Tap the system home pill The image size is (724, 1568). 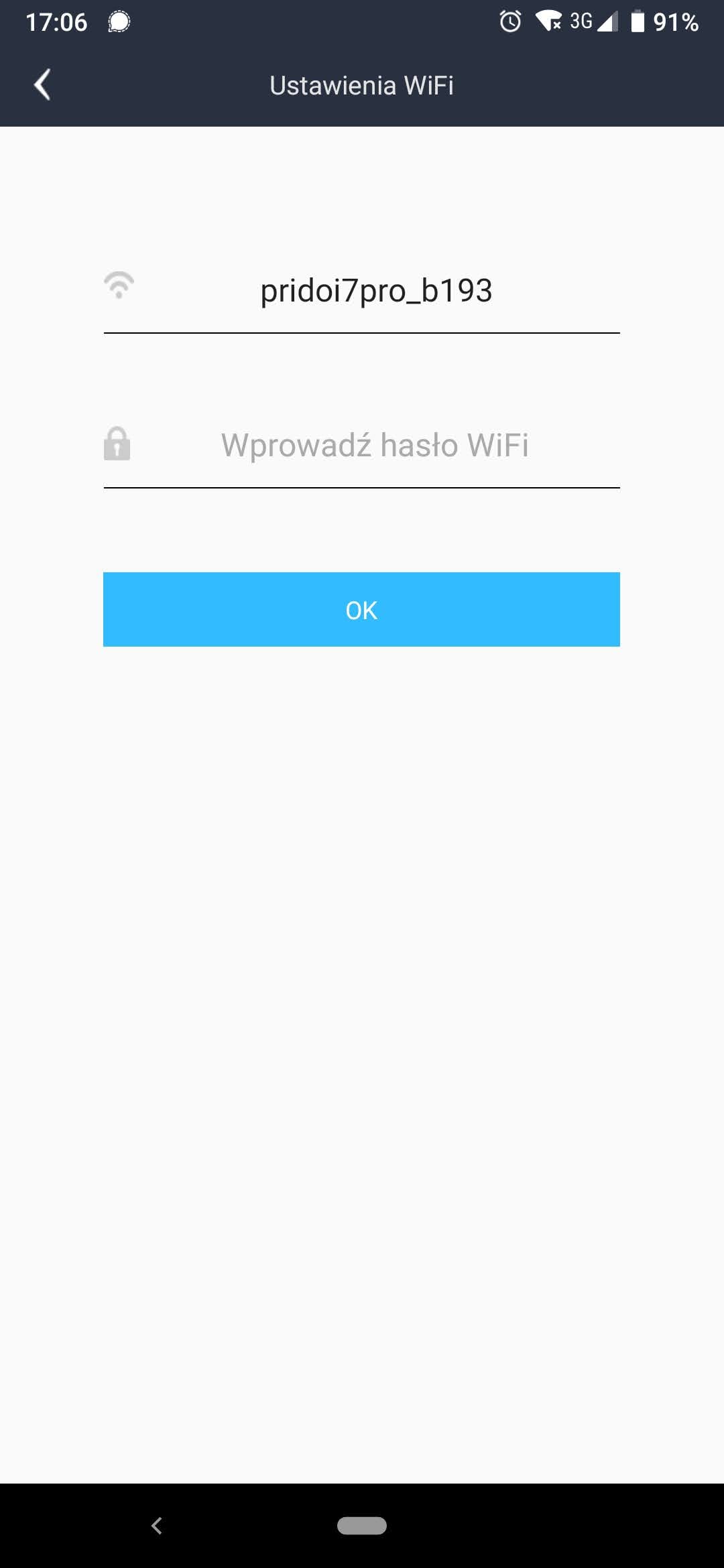coord(362,1526)
